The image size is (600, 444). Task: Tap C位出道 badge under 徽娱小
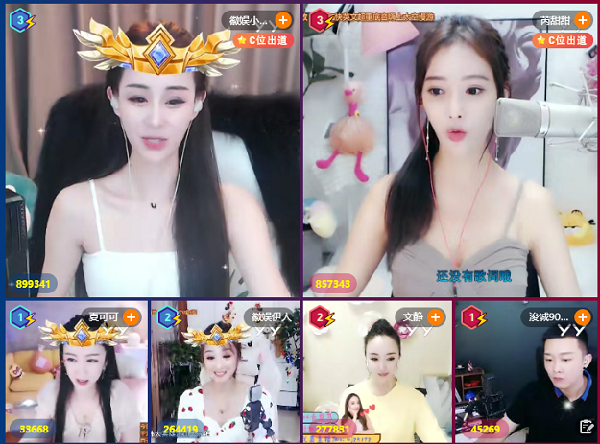click(x=263, y=40)
